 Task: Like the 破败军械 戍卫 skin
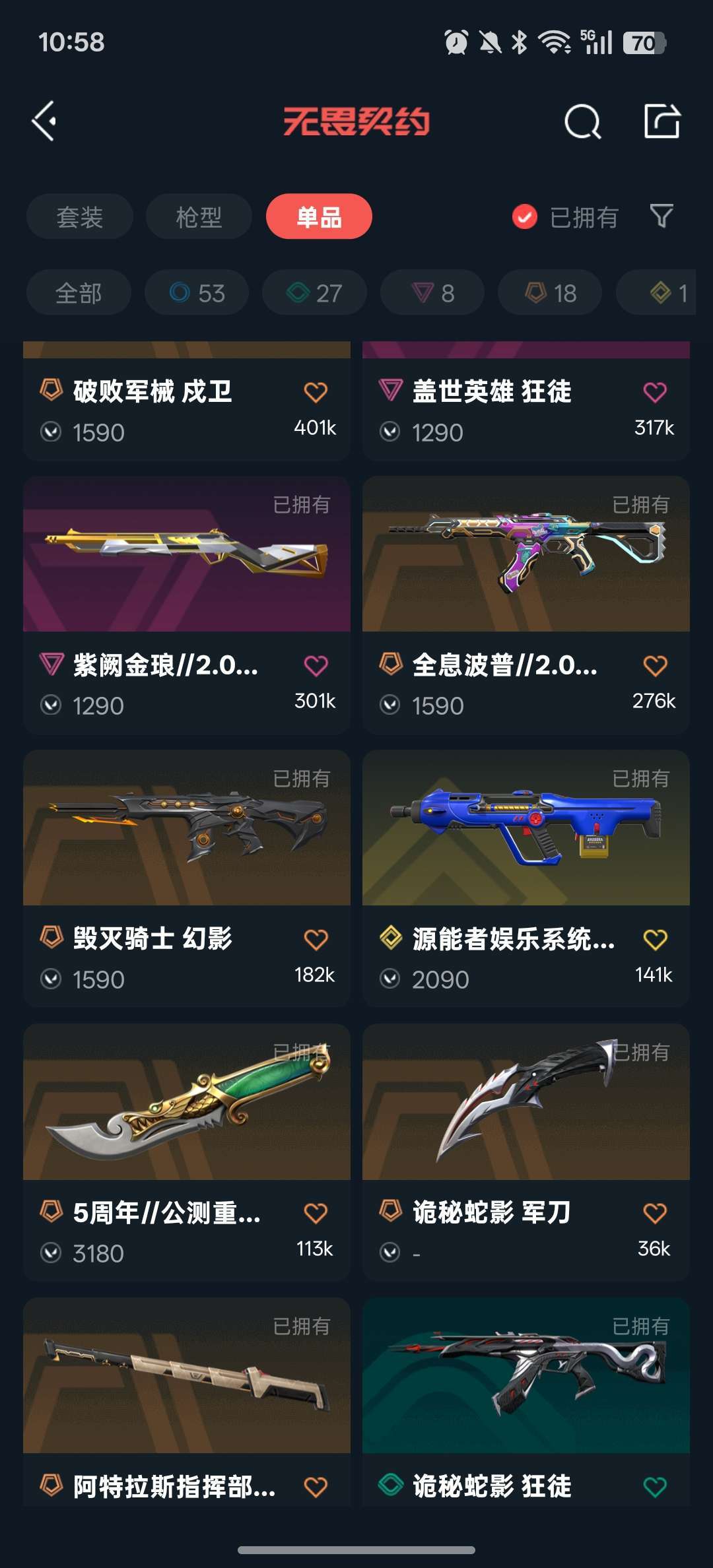coord(316,392)
